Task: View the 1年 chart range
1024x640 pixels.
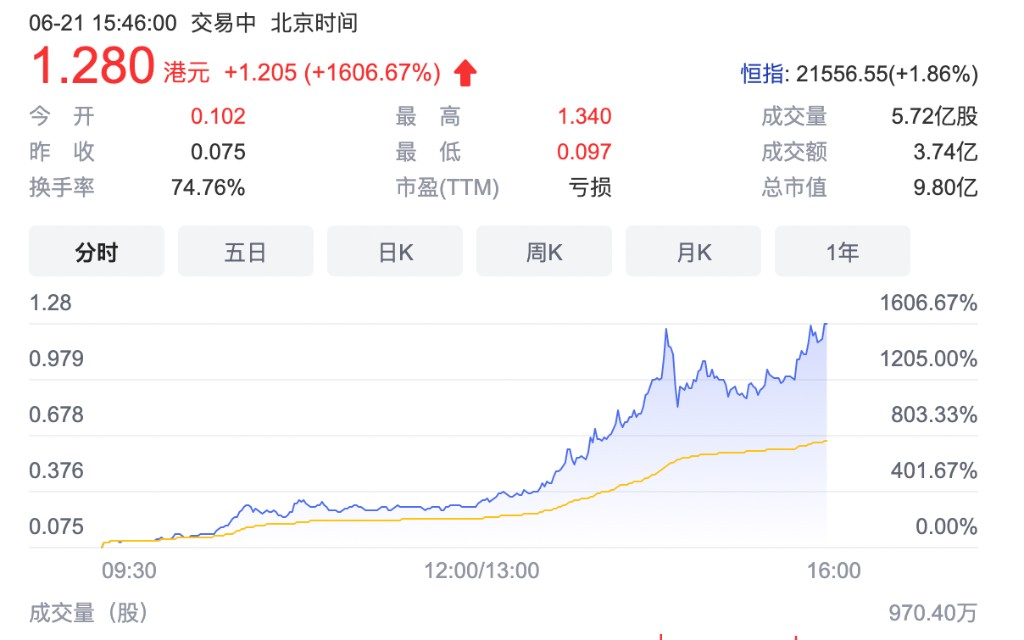Action: tap(842, 252)
